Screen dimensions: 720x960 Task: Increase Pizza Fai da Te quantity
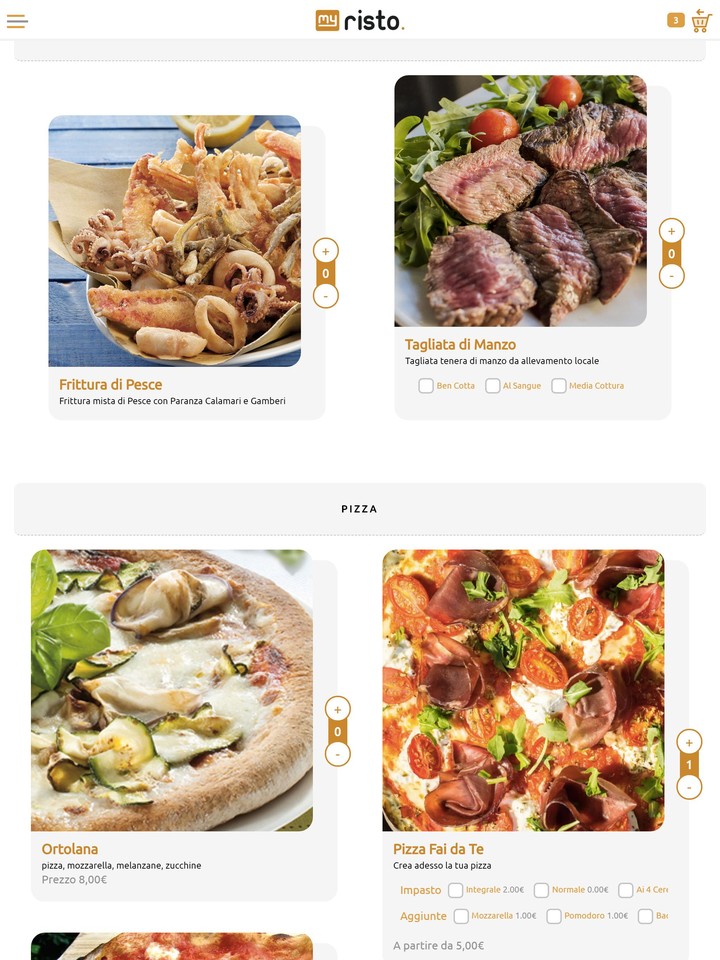pos(689,742)
